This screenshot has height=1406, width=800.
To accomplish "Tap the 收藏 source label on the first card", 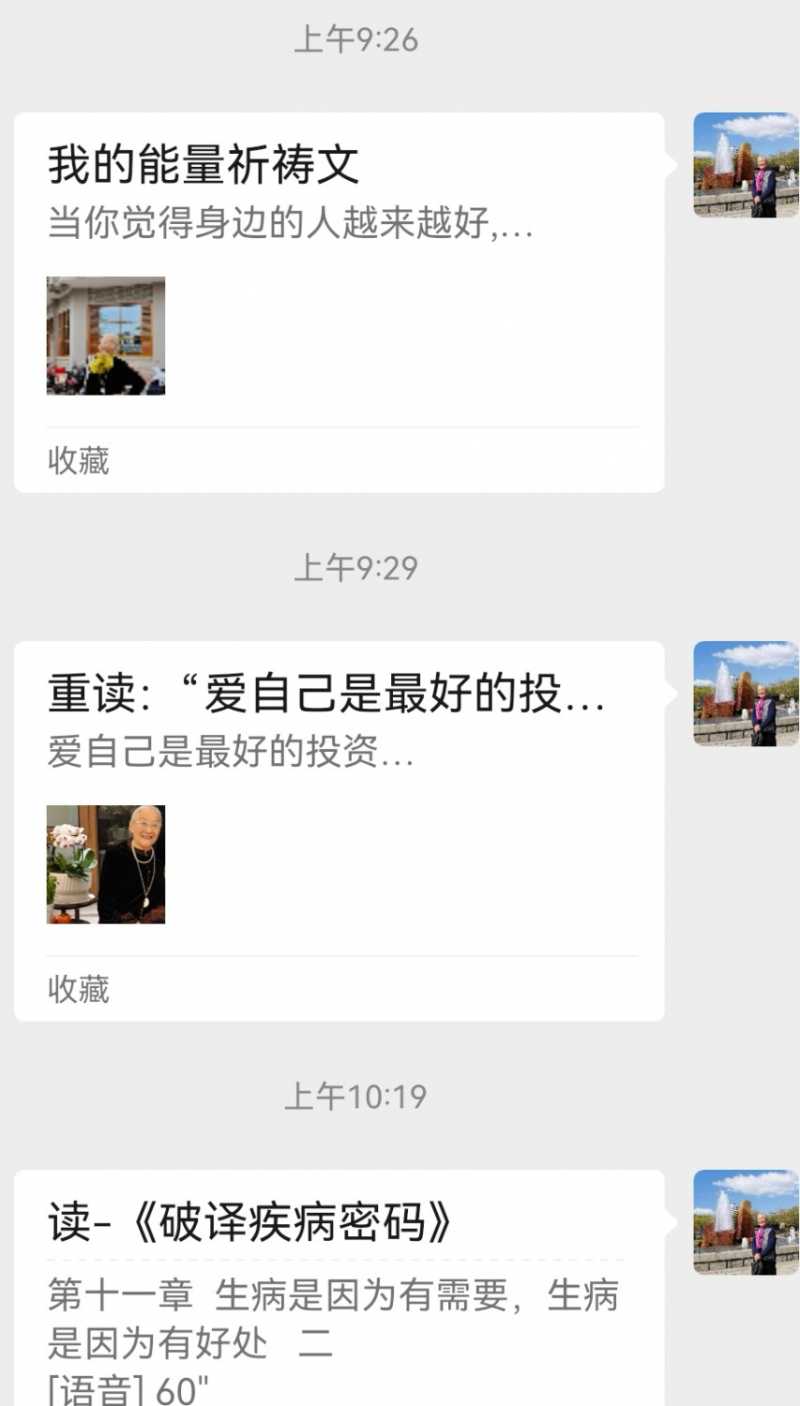I will (79, 460).
